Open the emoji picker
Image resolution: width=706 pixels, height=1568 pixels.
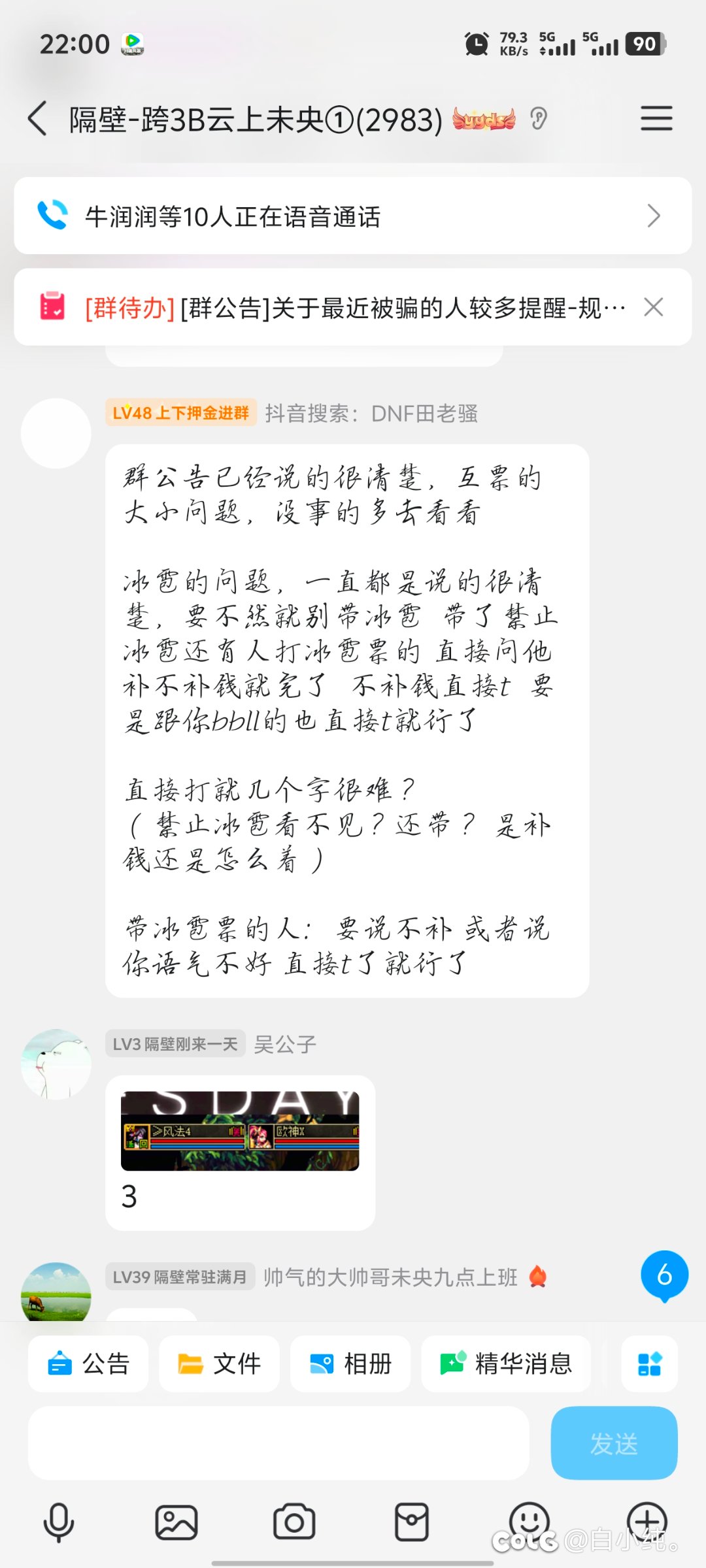tap(529, 1522)
